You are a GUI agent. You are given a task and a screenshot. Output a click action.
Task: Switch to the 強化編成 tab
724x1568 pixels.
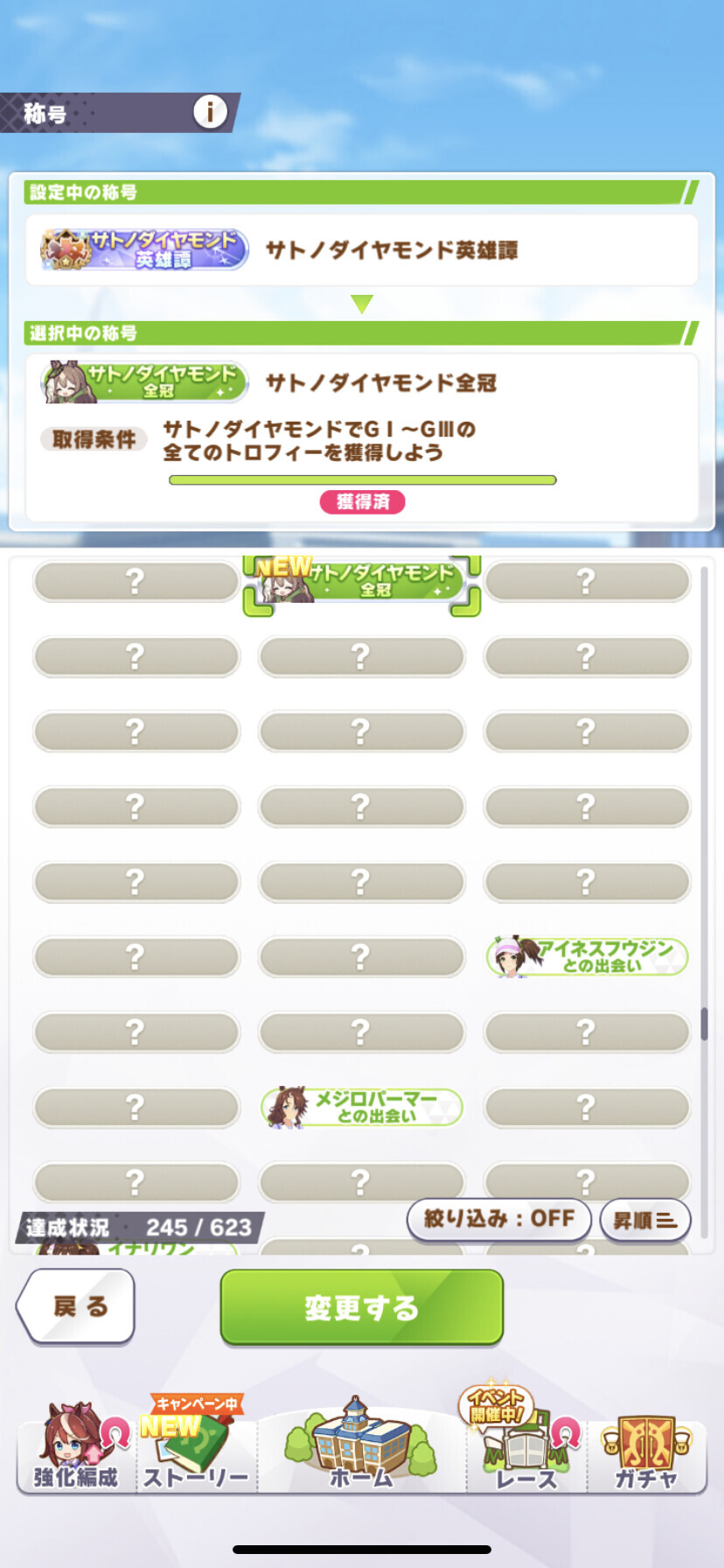[76, 1449]
